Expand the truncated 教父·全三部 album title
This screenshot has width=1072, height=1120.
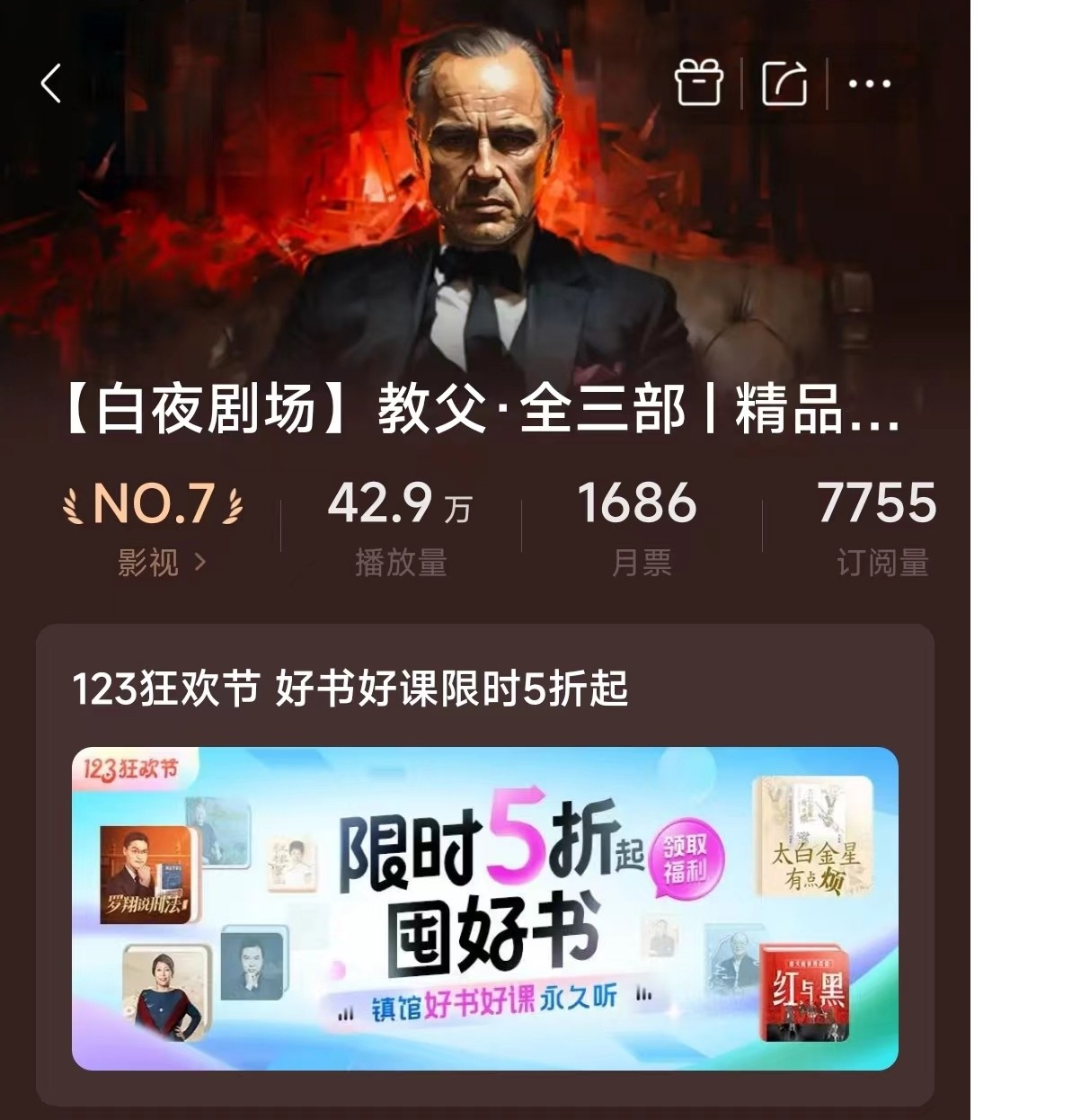(483, 410)
